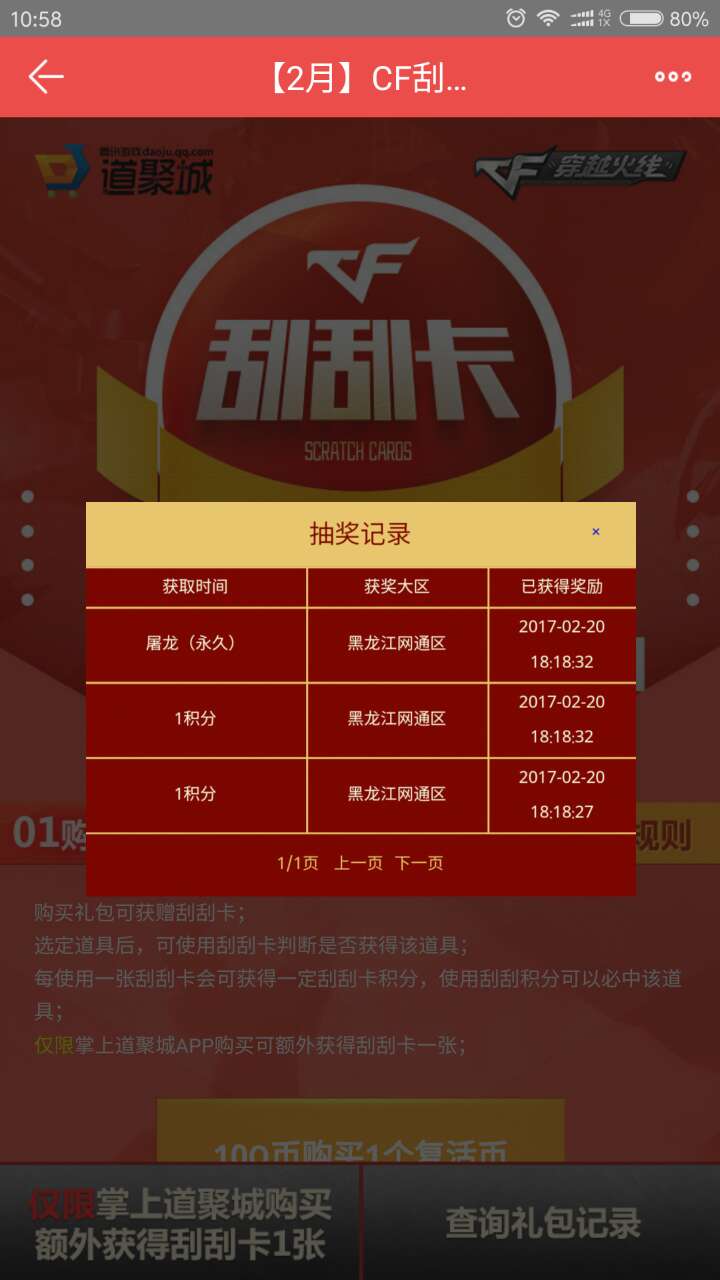Open the three-dot overflow menu

pos(673,77)
